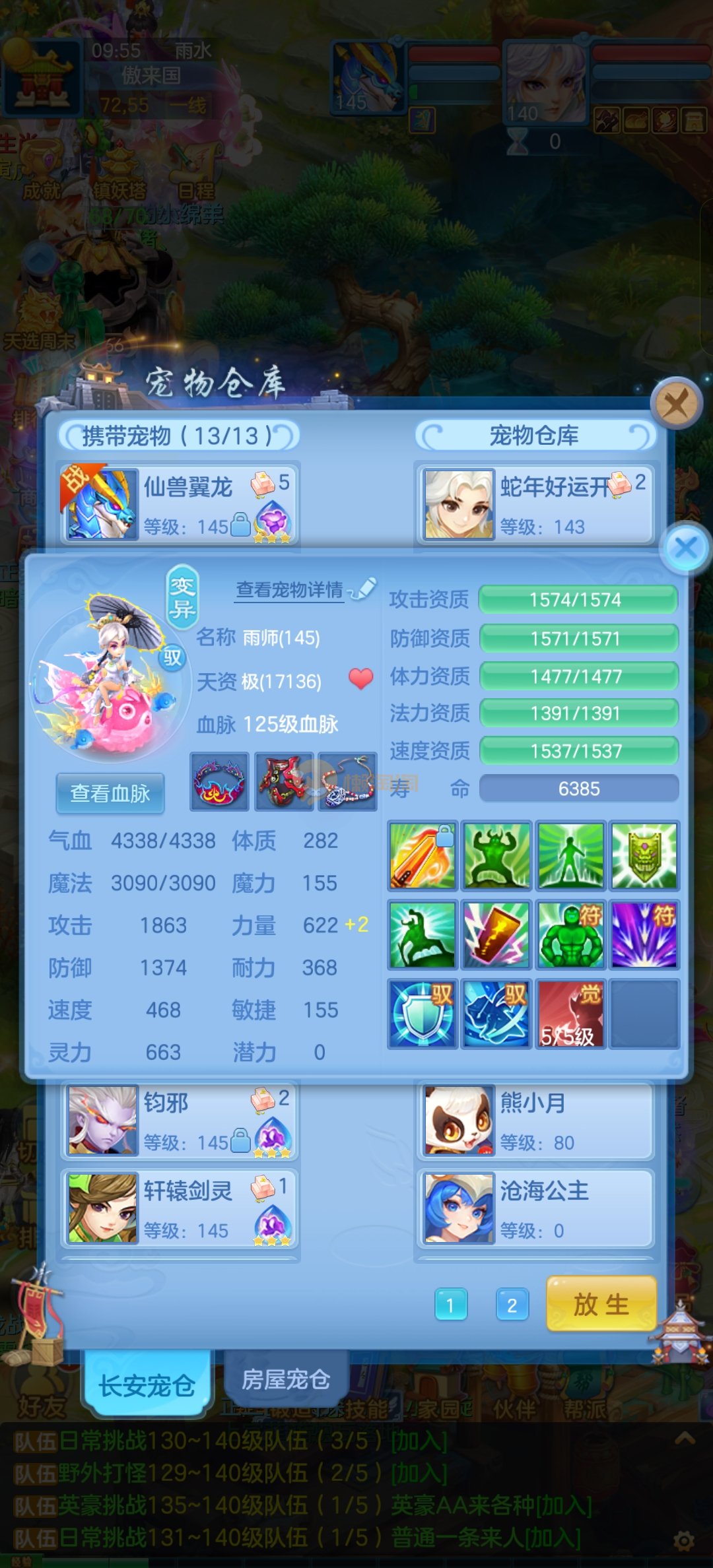View the locked first skill icon
The height and width of the screenshot is (1568, 713).
(x=423, y=855)
